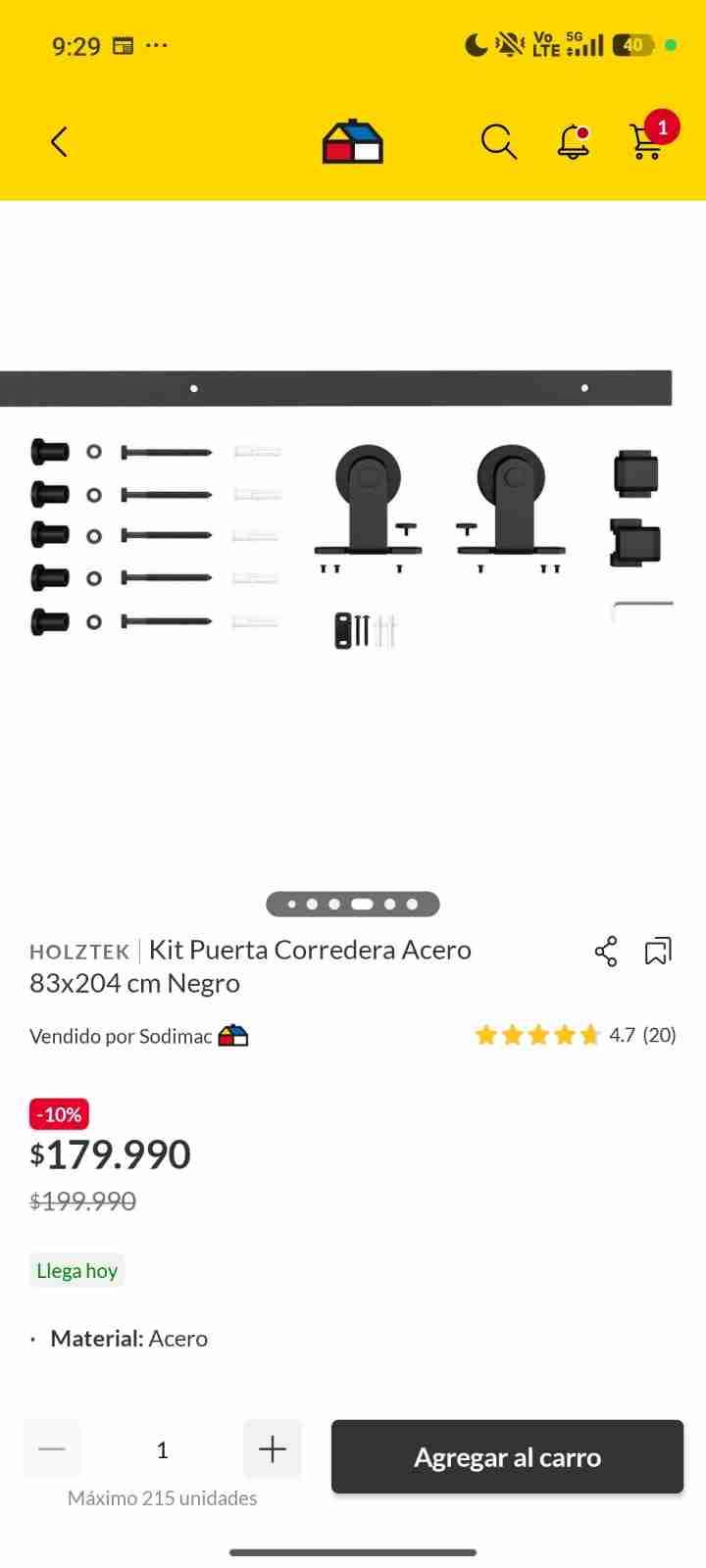The image size is (706, 1568).
Task: Tap the first star of the rating
Action: [x=487, y=1035]
